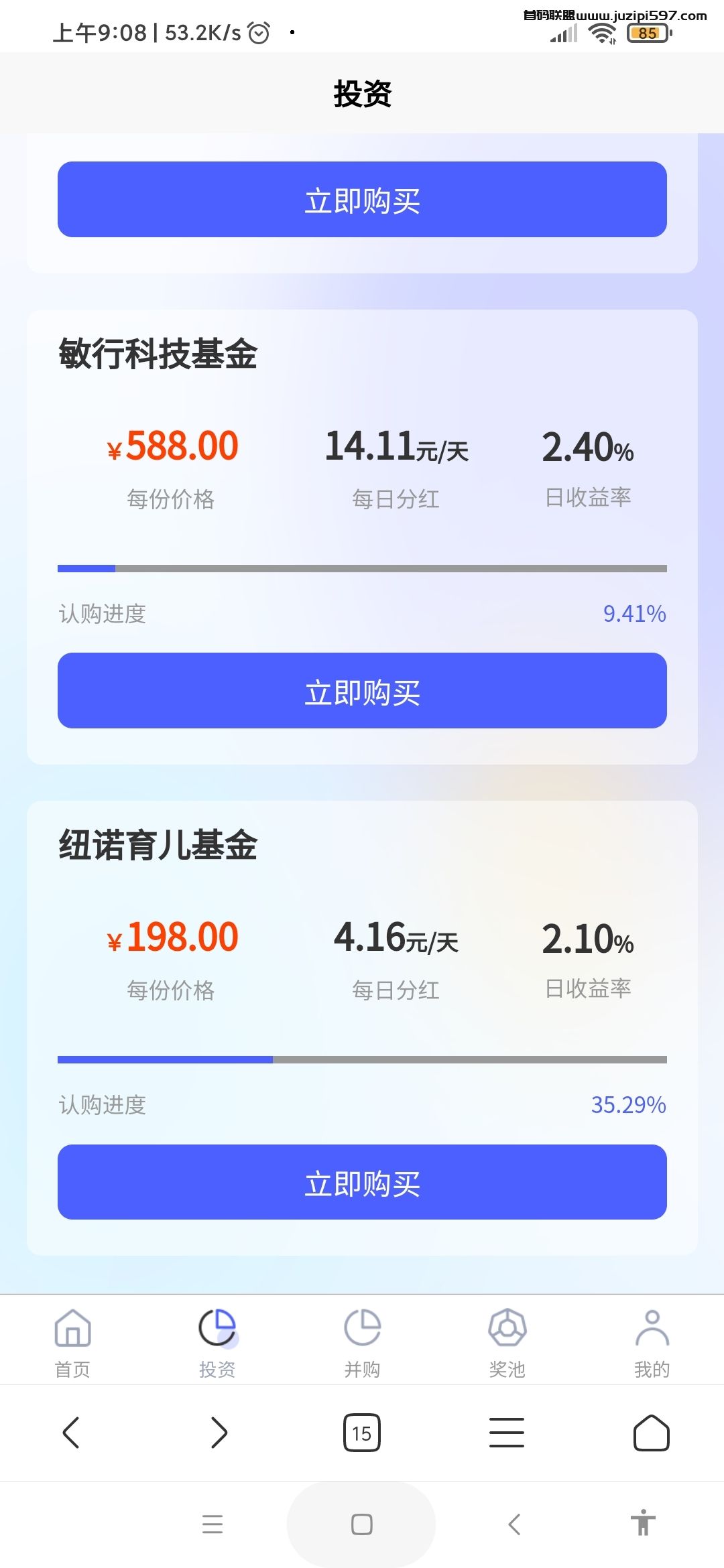Tap the system home button
724x1568 pixels.
point(362,1524)
